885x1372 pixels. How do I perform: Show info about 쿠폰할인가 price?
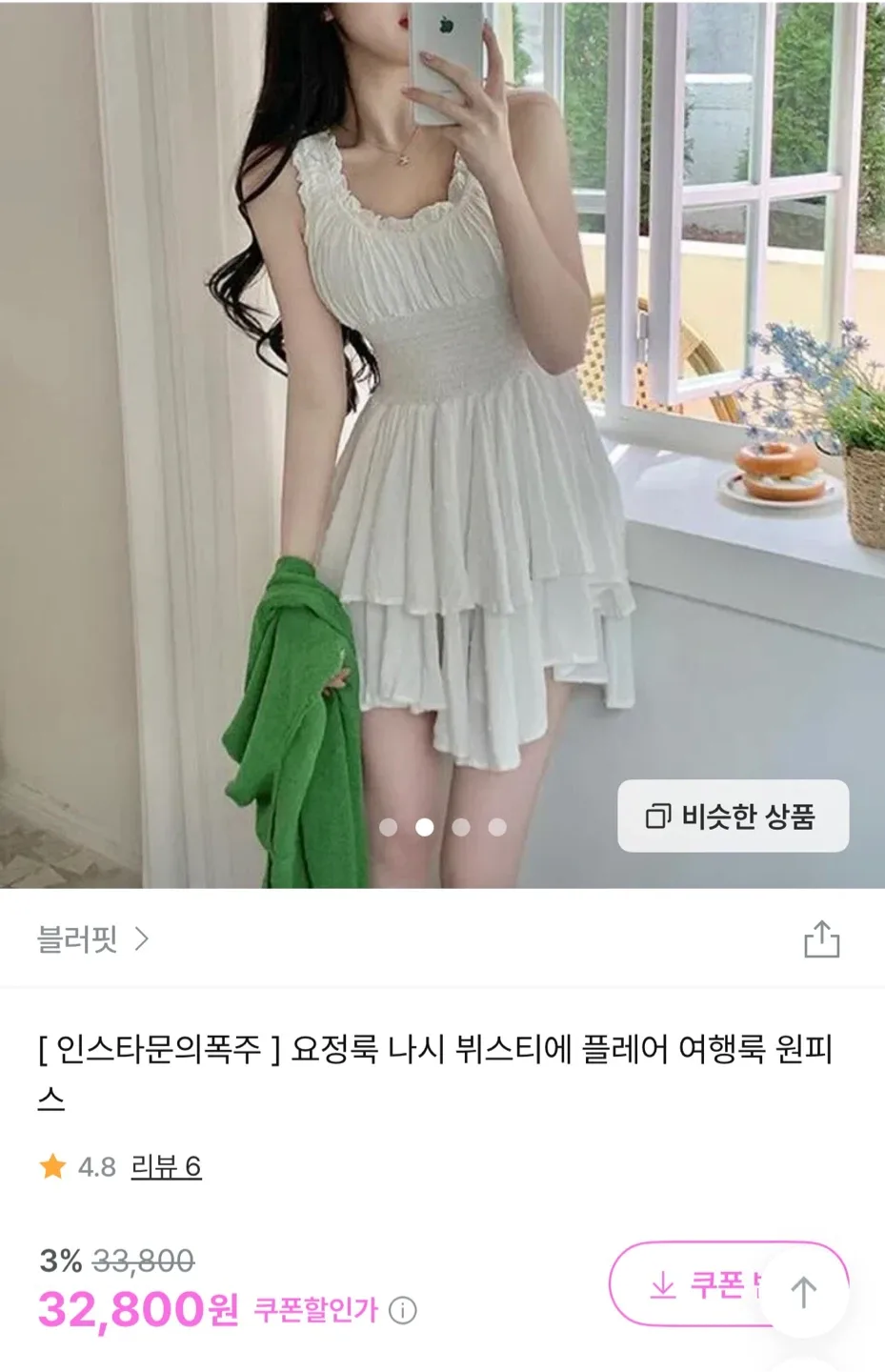coord(403,1311)
